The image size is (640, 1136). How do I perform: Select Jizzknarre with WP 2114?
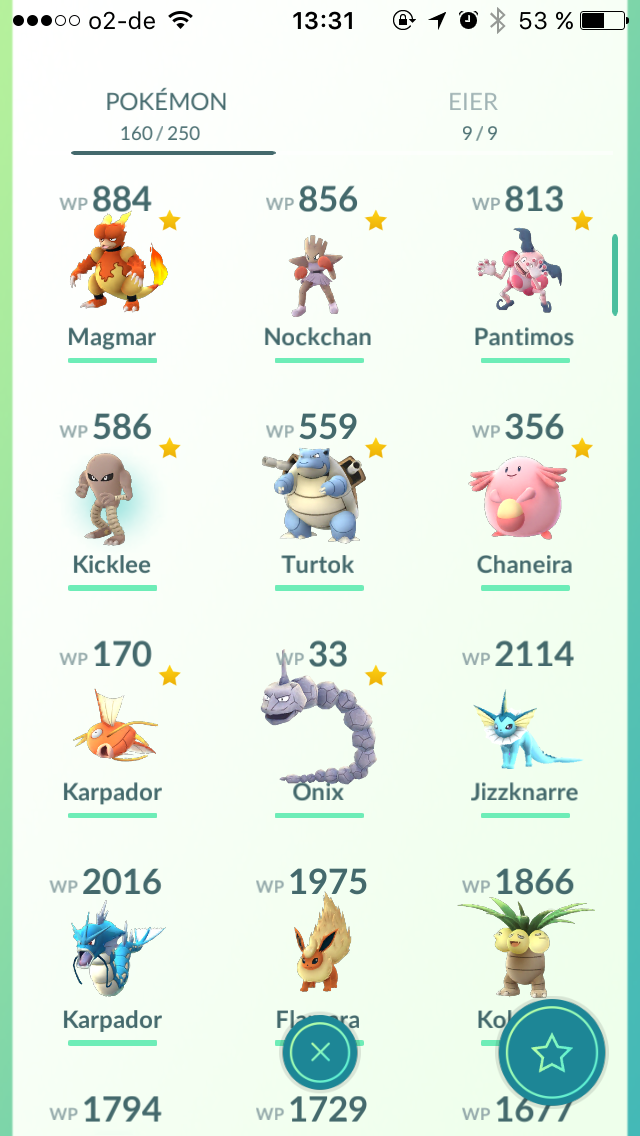coord(524,724)
